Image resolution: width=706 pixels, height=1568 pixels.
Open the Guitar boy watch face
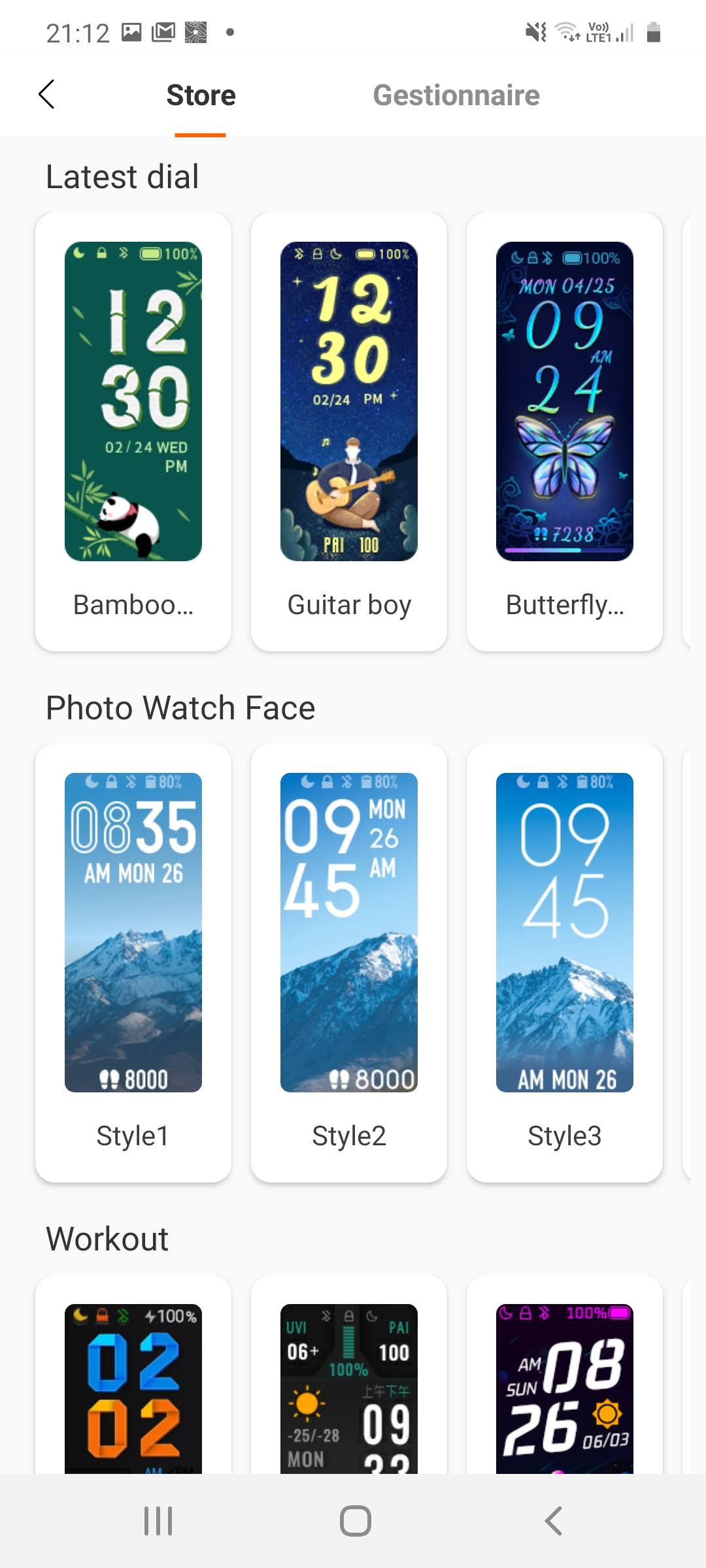coord(349,431)
